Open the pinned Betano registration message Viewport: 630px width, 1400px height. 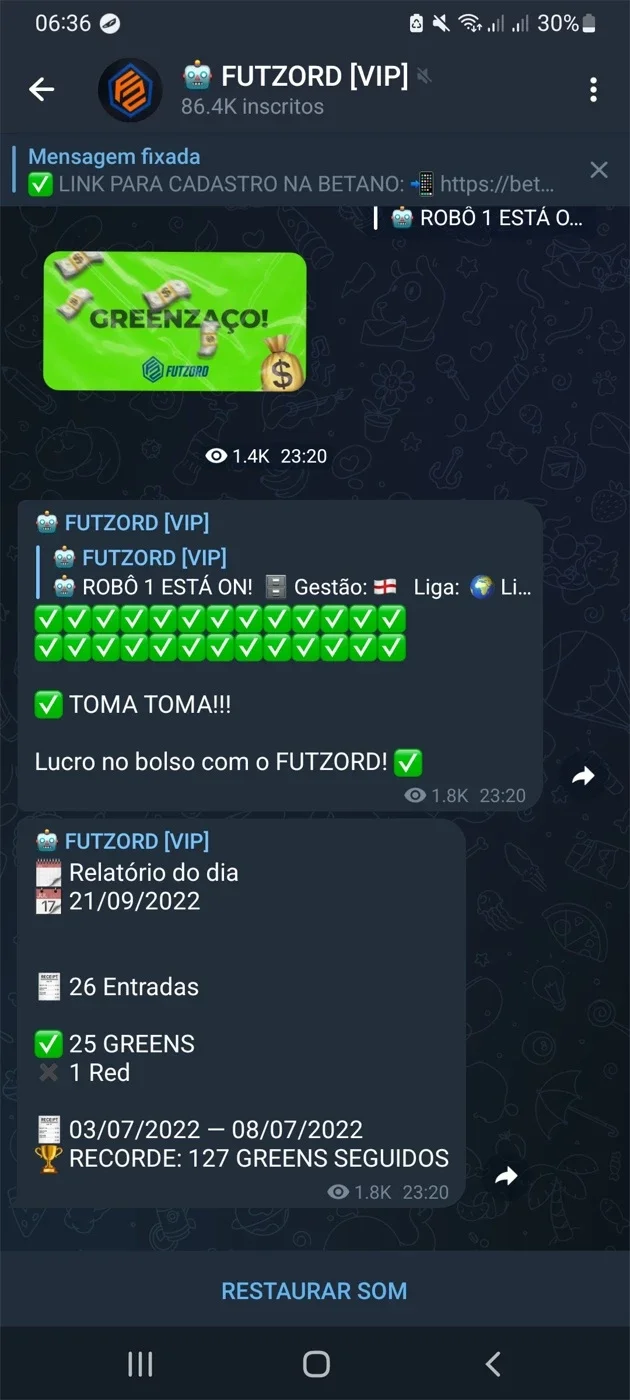290,170
